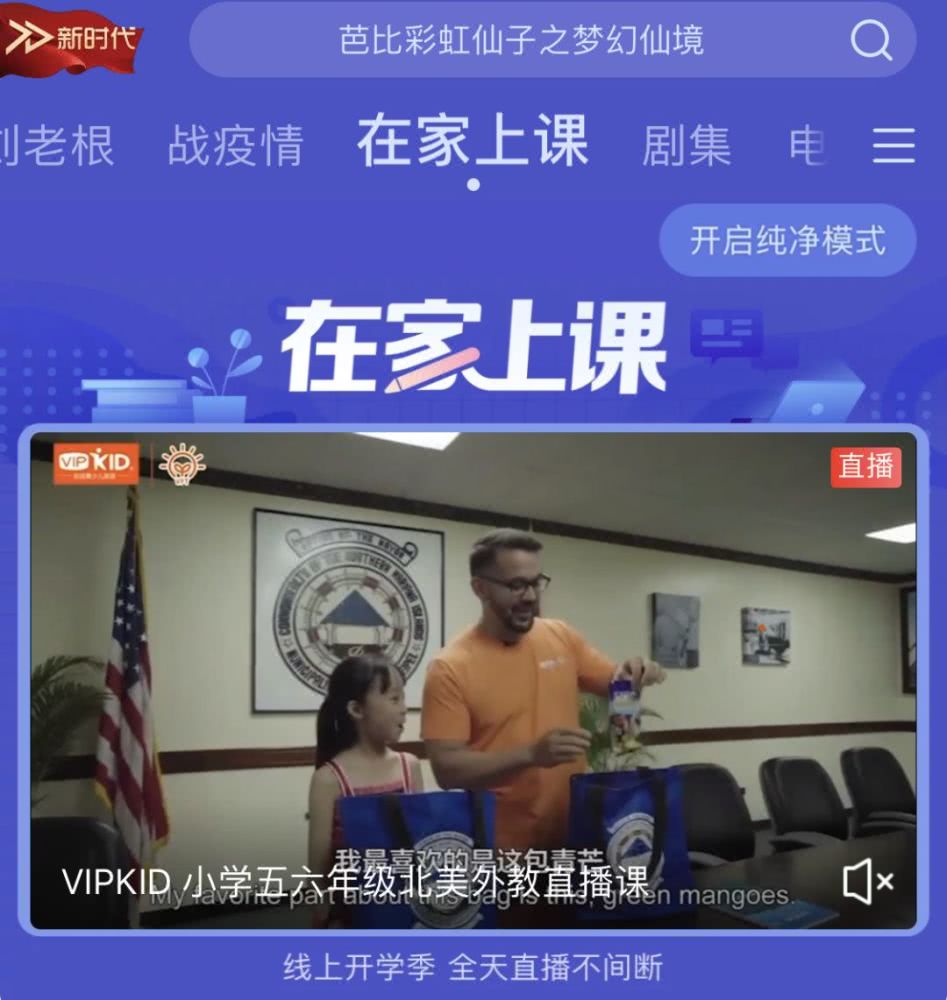Image resolution: width=947 pixels, height=1000 pixels.
Task: Tap the magnifier search icon
Action: pyautogui.click(x=870, y=40)
